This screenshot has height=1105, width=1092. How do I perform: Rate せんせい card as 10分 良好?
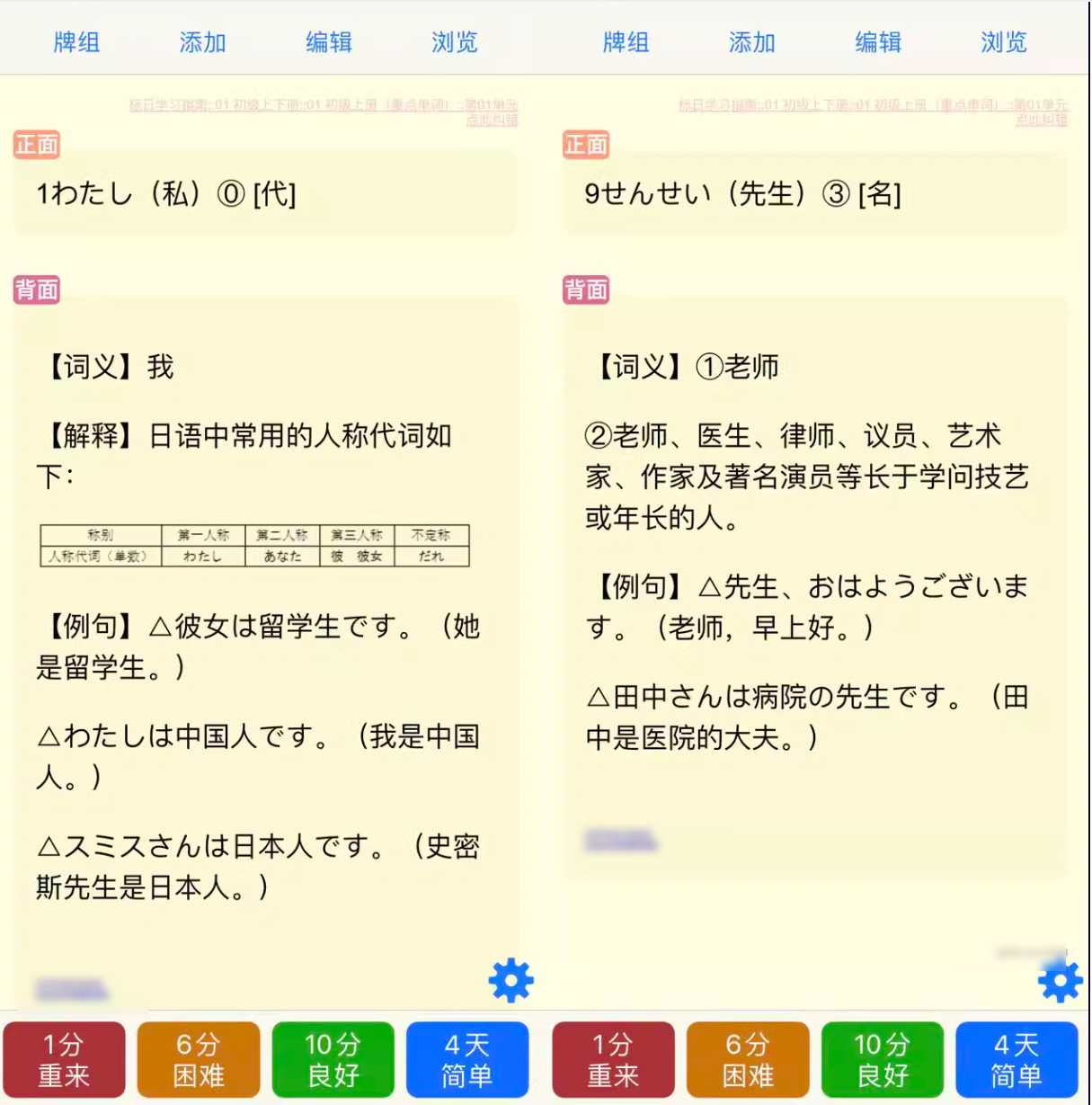pos(882,1059)
